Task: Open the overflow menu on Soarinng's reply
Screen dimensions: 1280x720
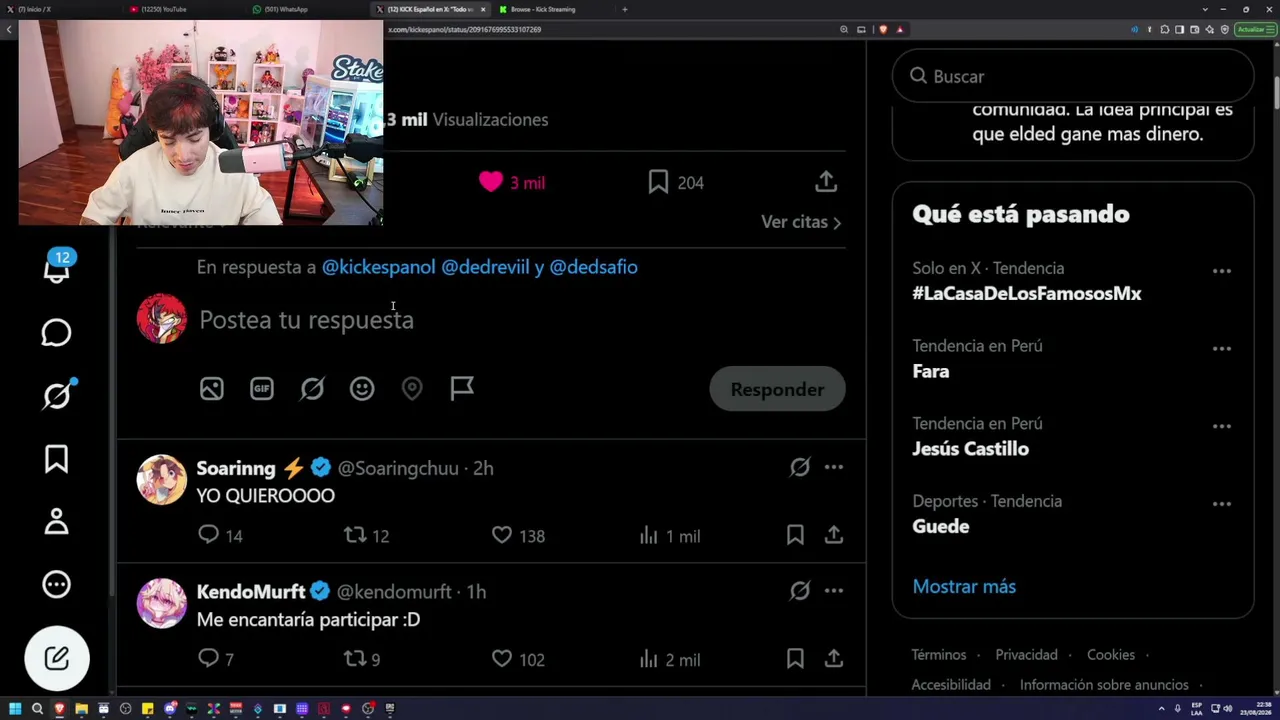Action: pyautogui.click(x=834, y=467)
